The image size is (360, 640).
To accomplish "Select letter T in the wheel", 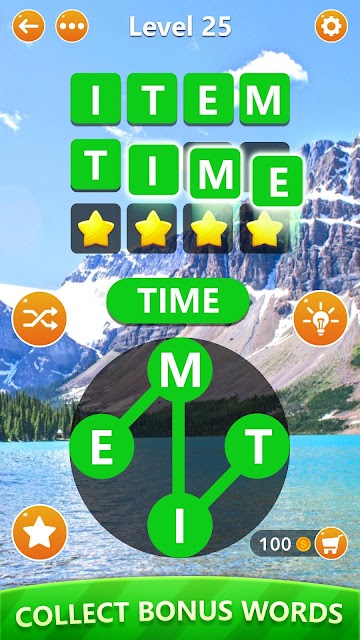I will (257, 446).
